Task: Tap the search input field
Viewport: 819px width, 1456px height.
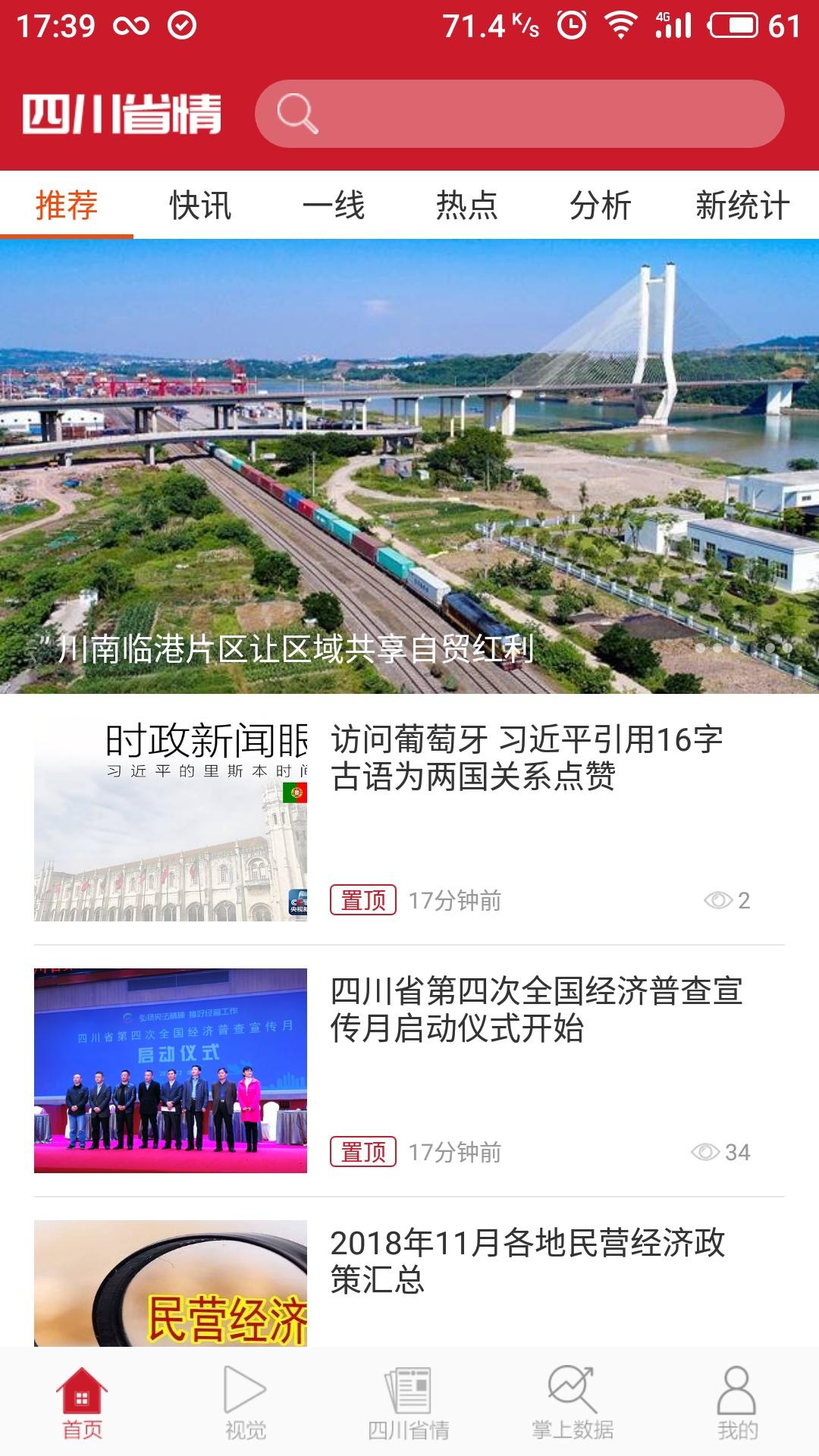Action: click(531, 114)
